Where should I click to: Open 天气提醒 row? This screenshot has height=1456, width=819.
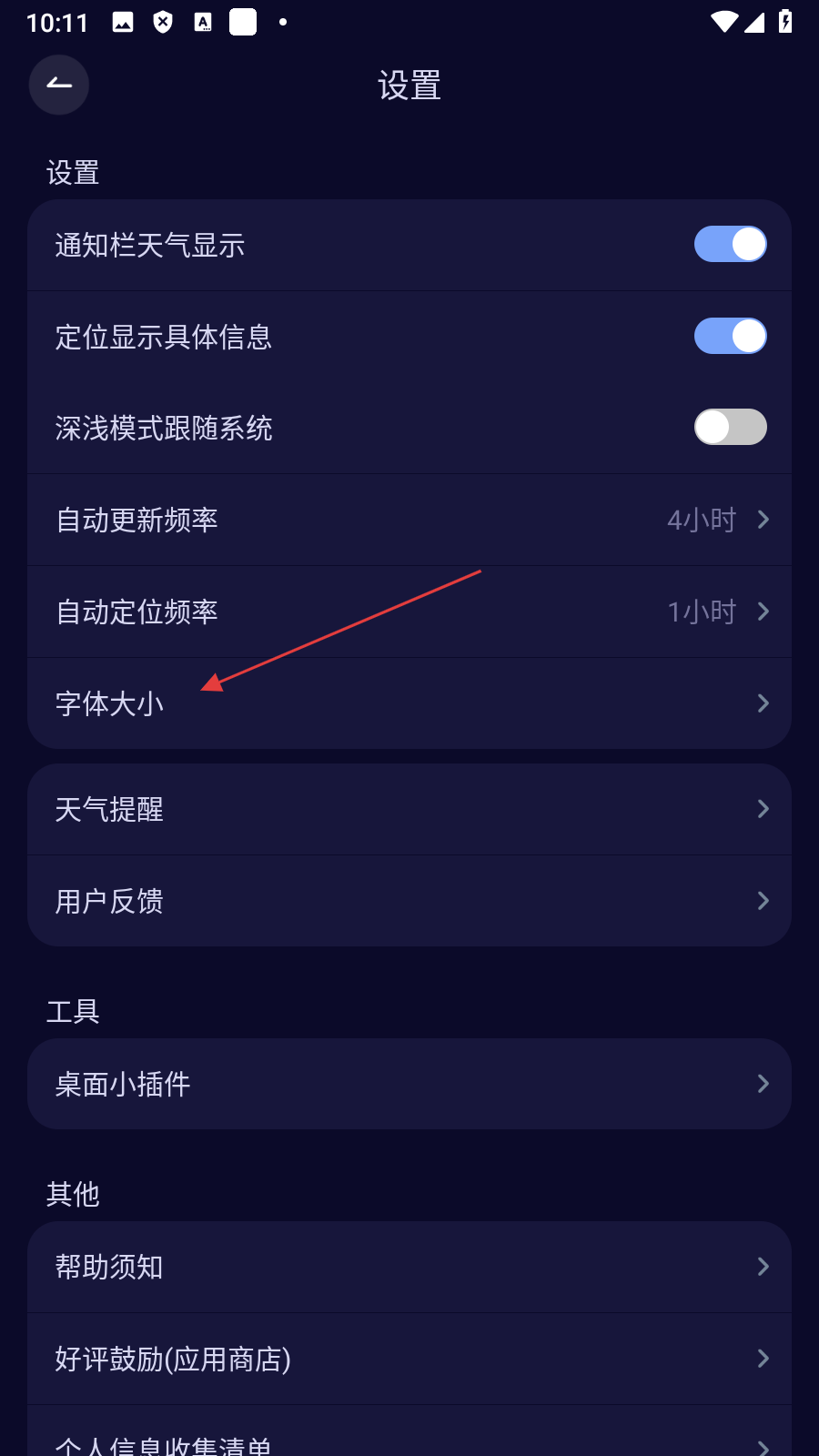[x=409, y=809]
